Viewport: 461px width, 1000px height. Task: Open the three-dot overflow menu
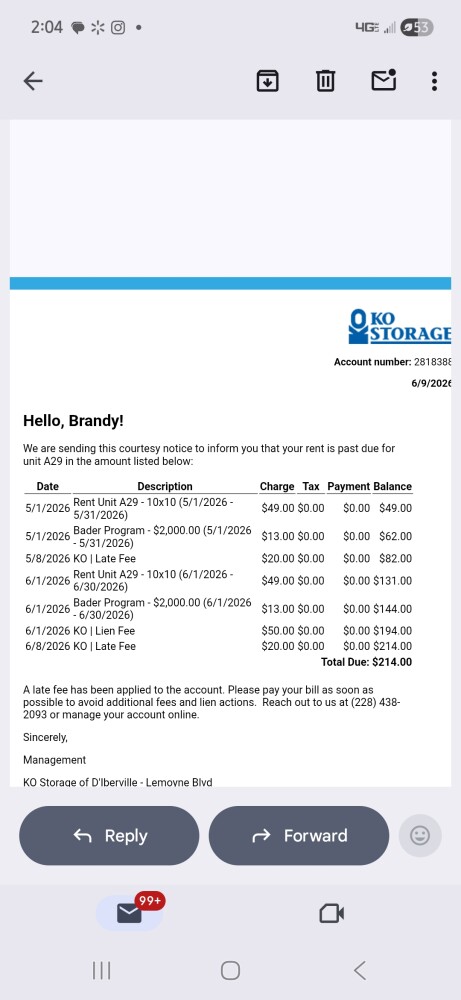pos(434,81)
